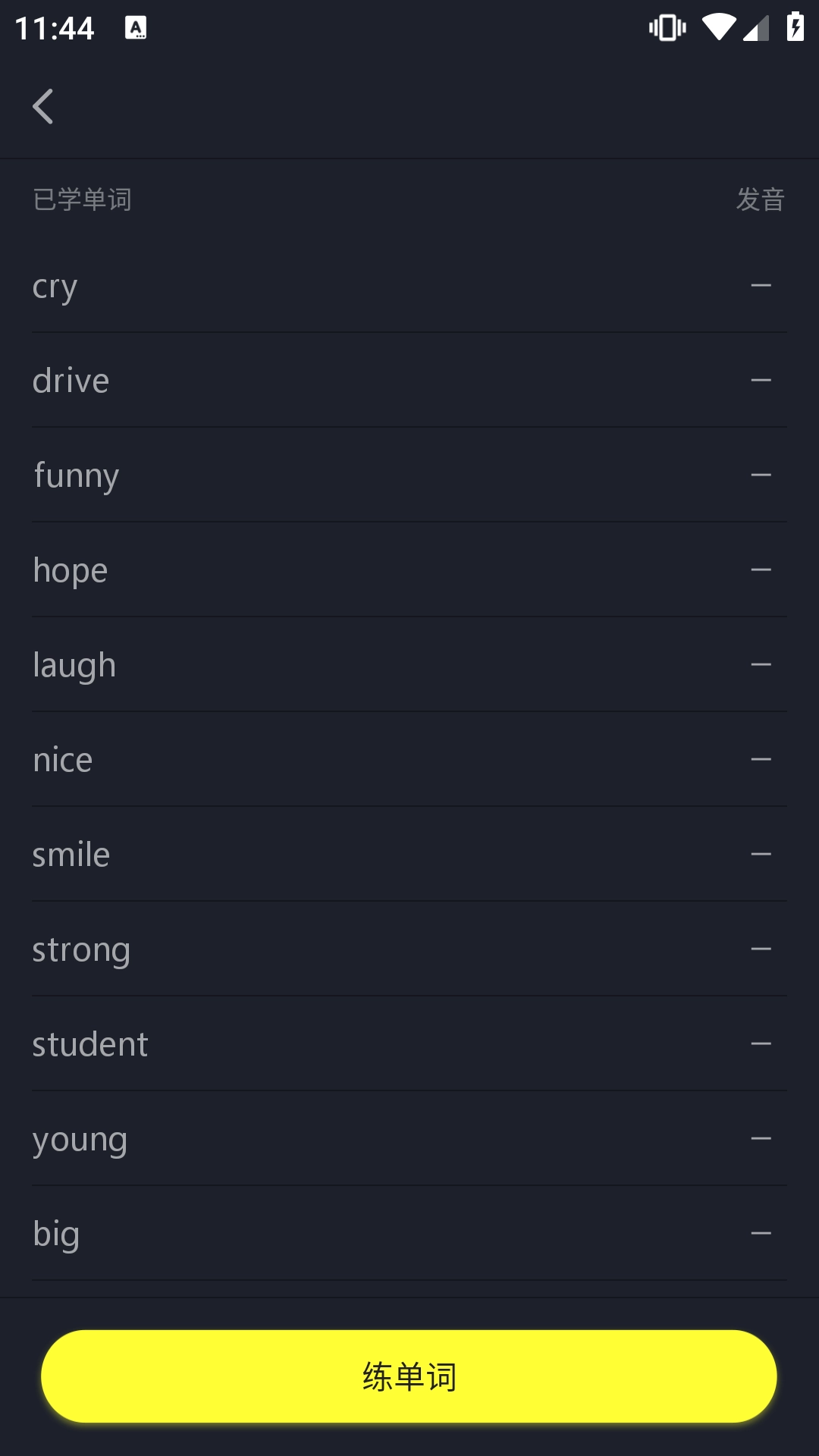View details for "hope"
This screenshot has width=819, height=1456.
[71, 570]
